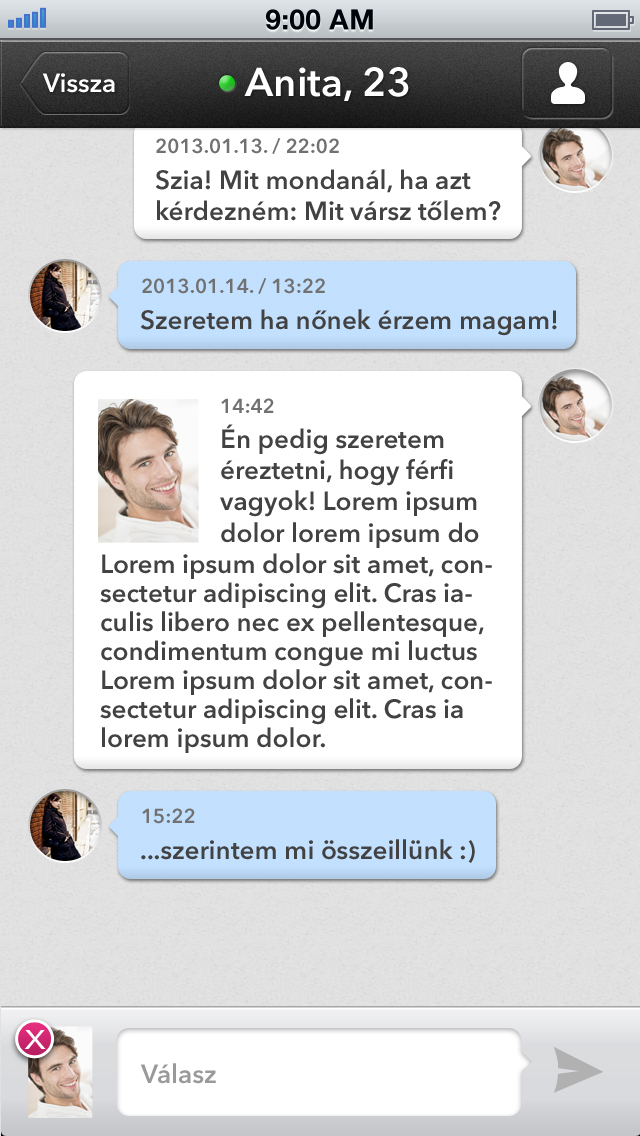
Task: Remove the attached photo with the X
Action: click(35, 1039)
